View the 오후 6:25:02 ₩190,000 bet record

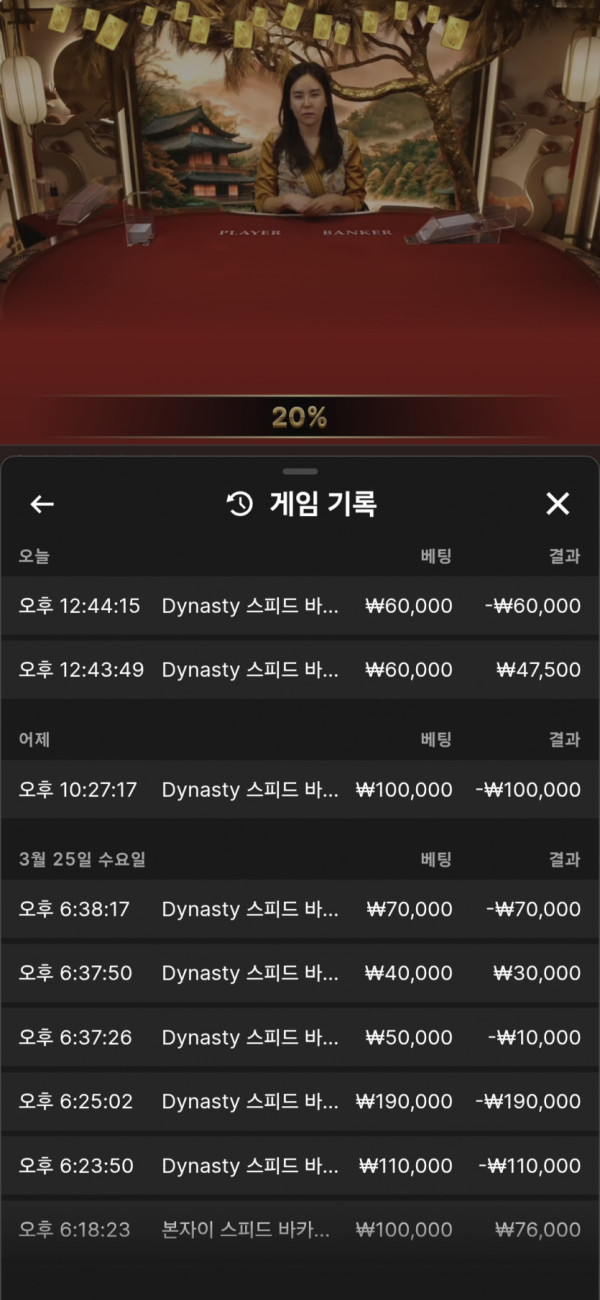pyautogui.click(x=300, y=1101)
